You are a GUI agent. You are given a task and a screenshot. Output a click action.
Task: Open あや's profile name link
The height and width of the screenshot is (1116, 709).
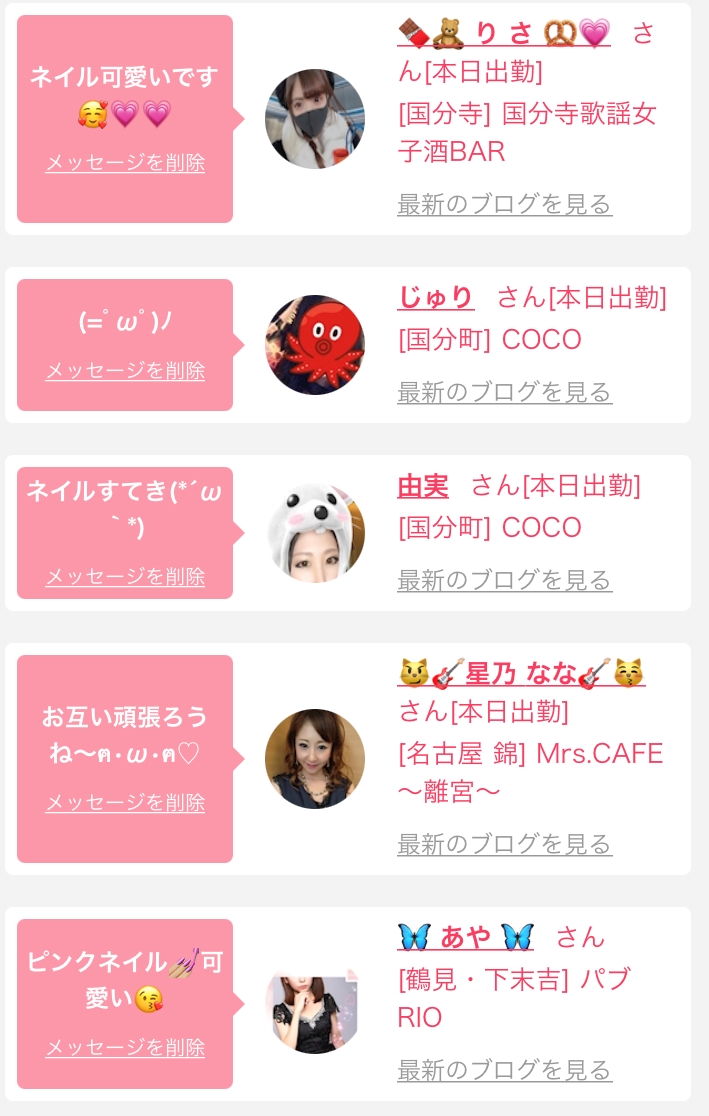click(466, 937)
